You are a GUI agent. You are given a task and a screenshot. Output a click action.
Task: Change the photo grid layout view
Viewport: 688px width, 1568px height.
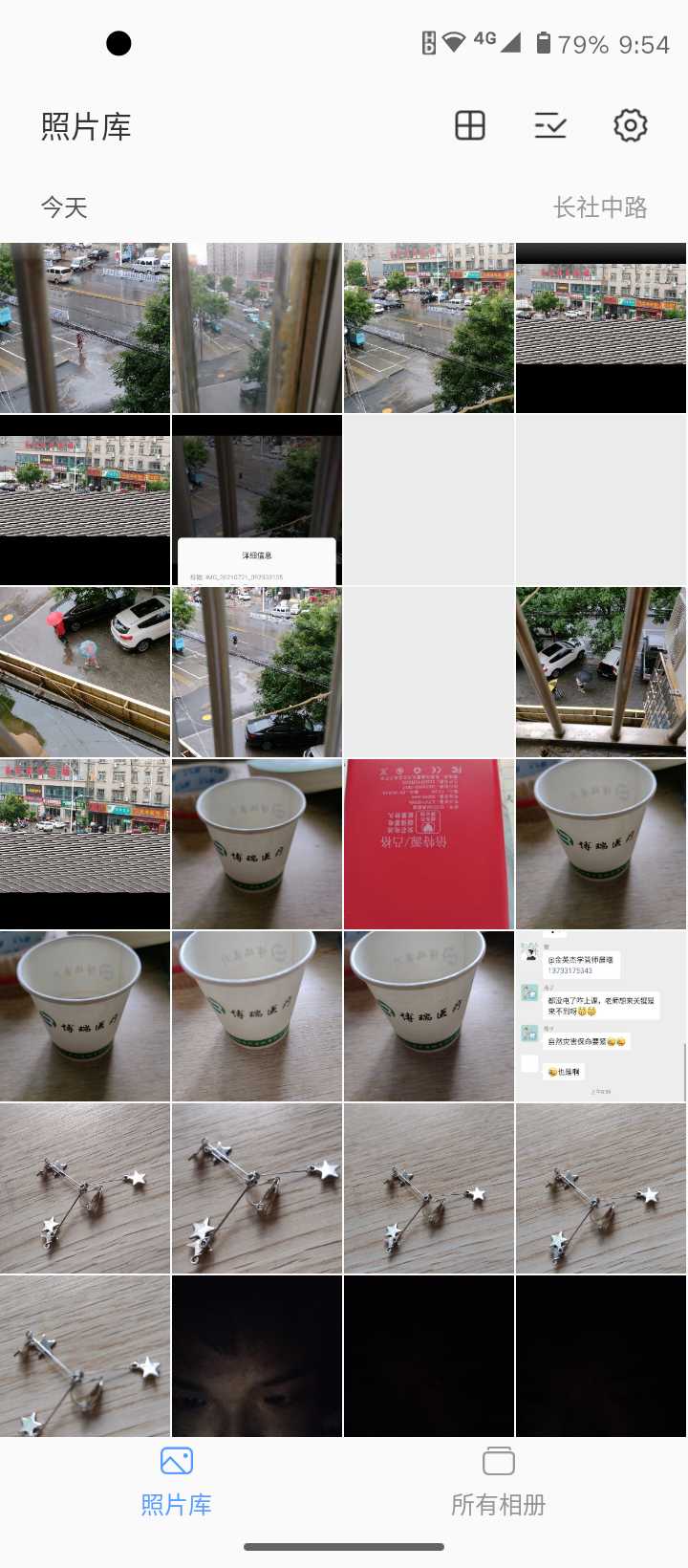tap(470, 125)
